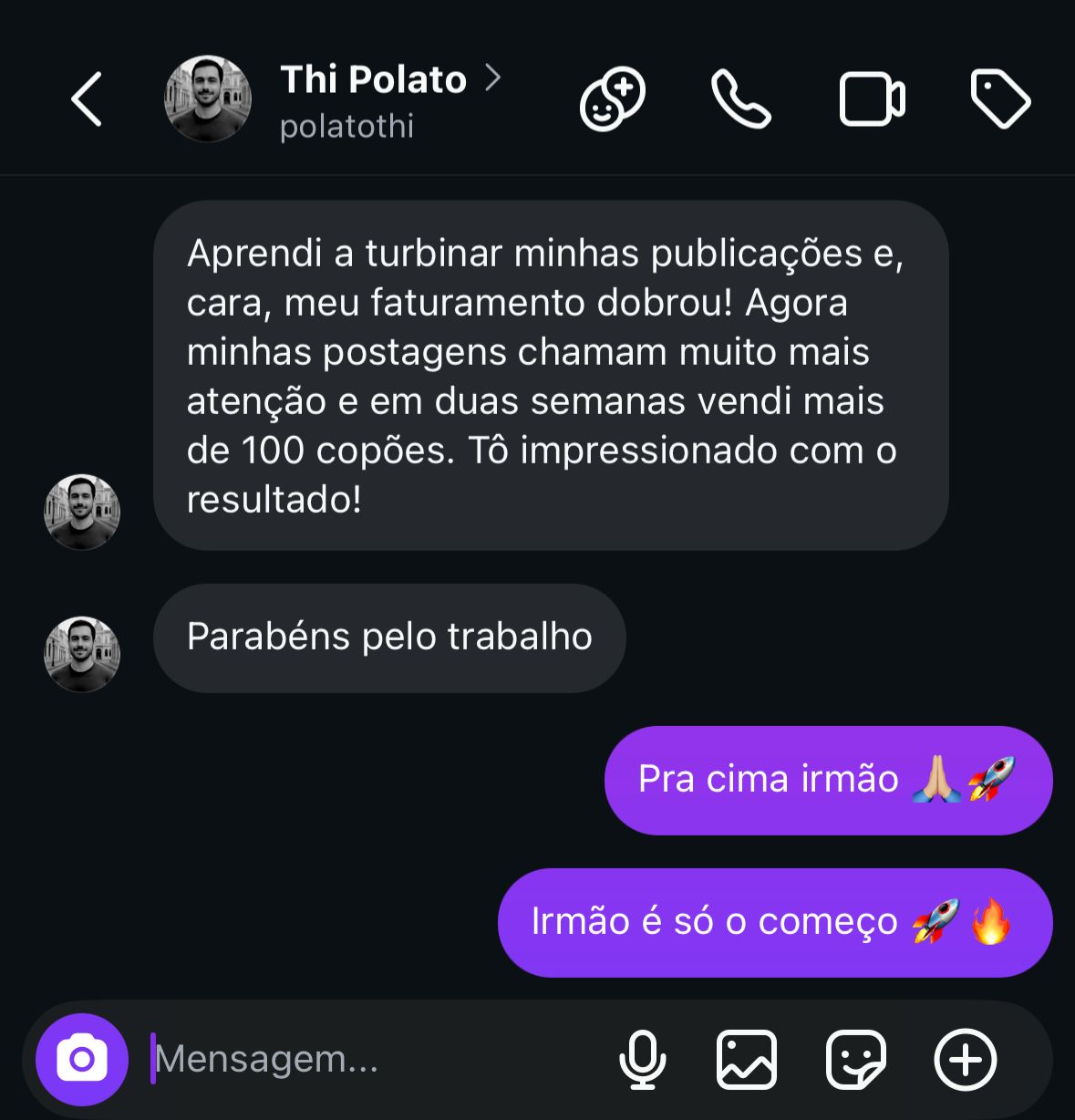Focus the Mensagem text field
Viewport: 1075px width, 1120px height.
click(x=365, y=1059)
